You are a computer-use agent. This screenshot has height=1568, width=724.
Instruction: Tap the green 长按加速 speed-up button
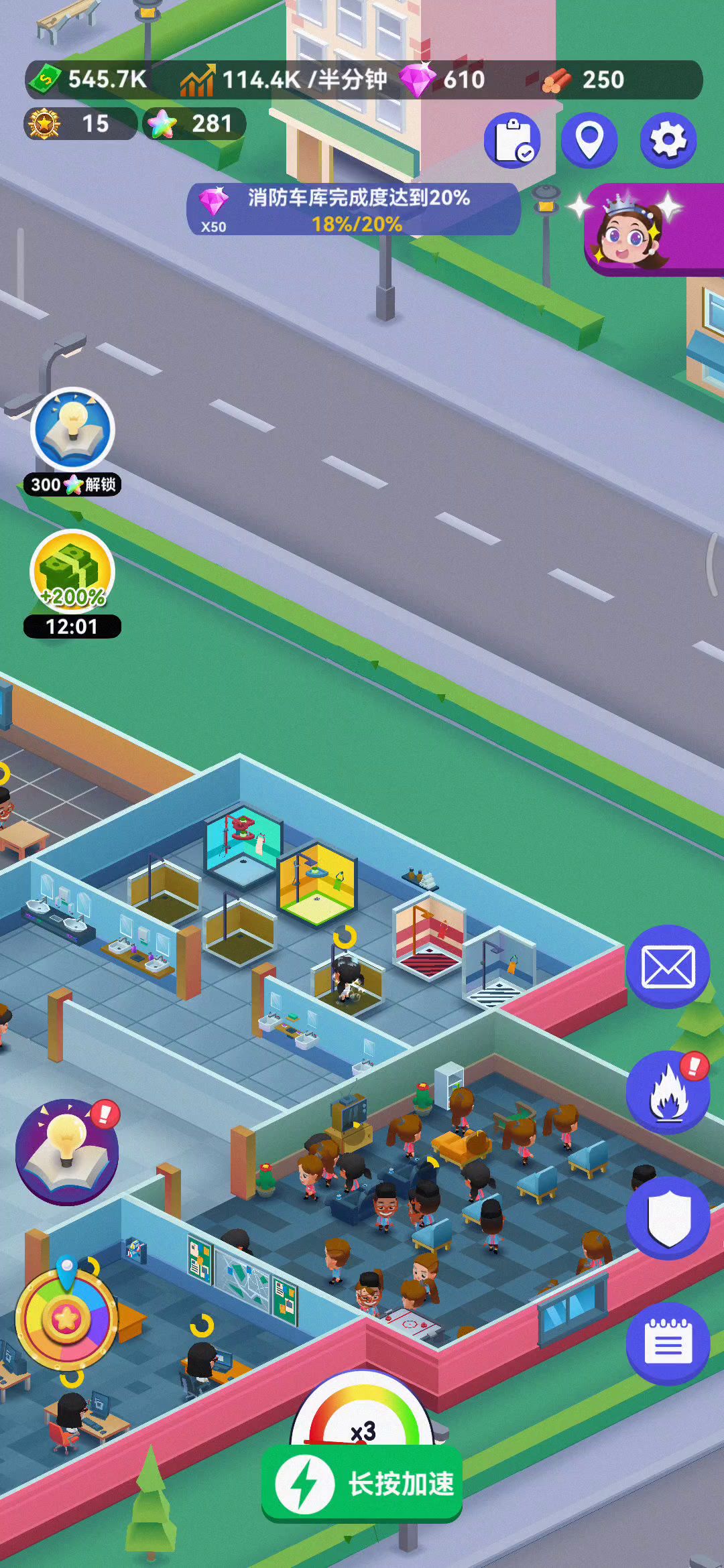tap(362, 1484)
